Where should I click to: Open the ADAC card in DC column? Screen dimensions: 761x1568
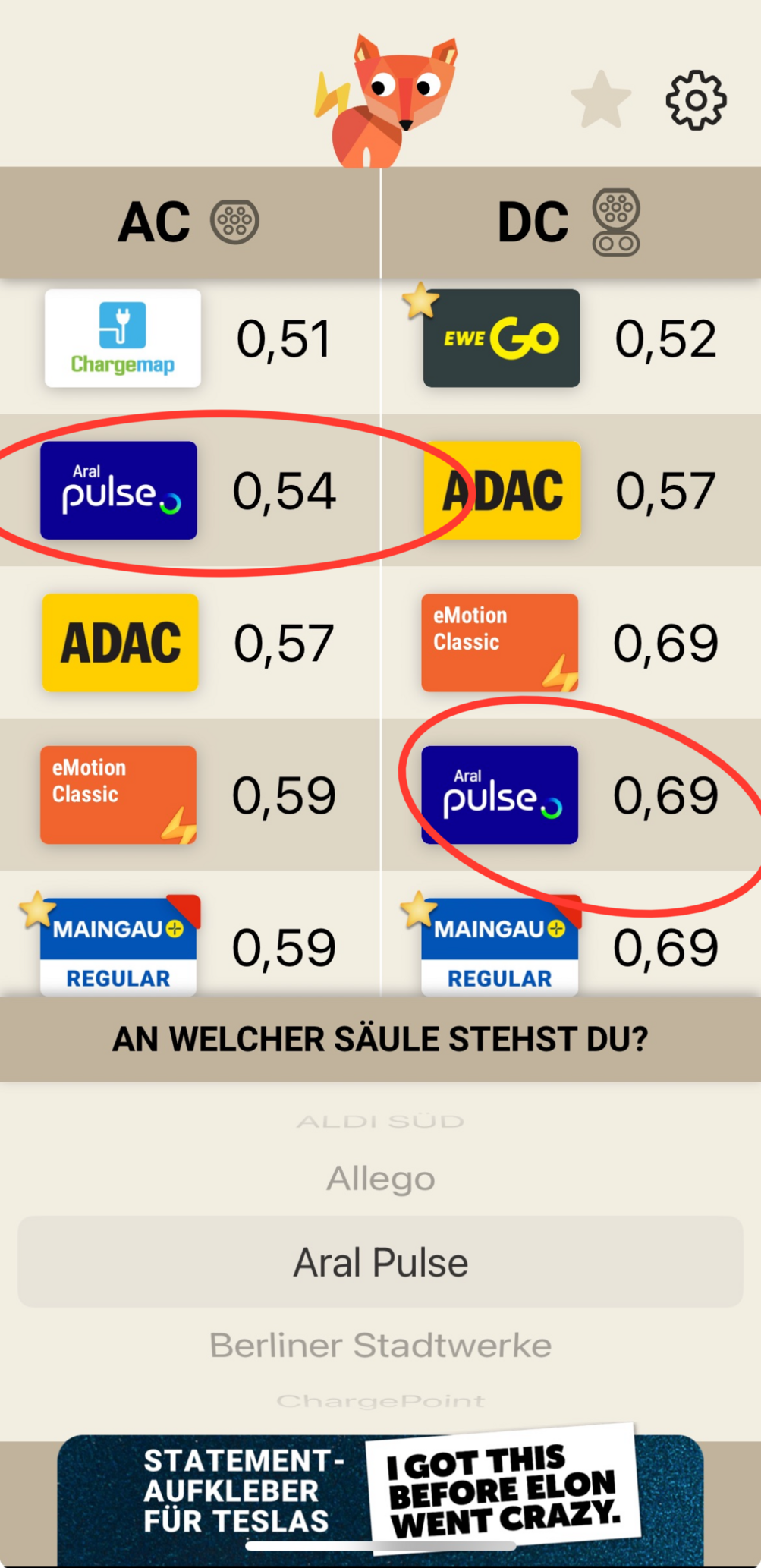pyautogui.click(x=502, y=490)
